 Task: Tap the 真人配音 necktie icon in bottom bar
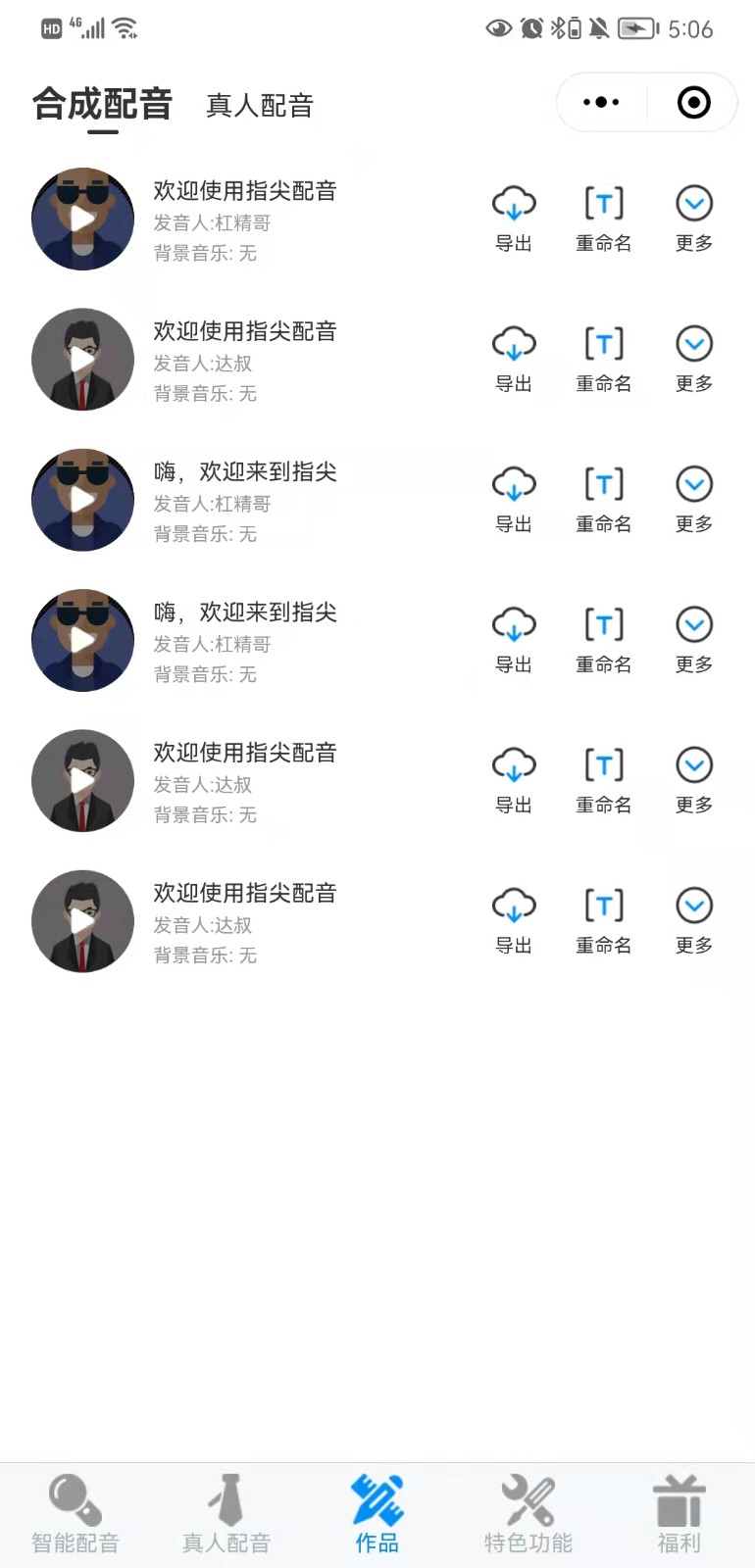point(226,1509)
